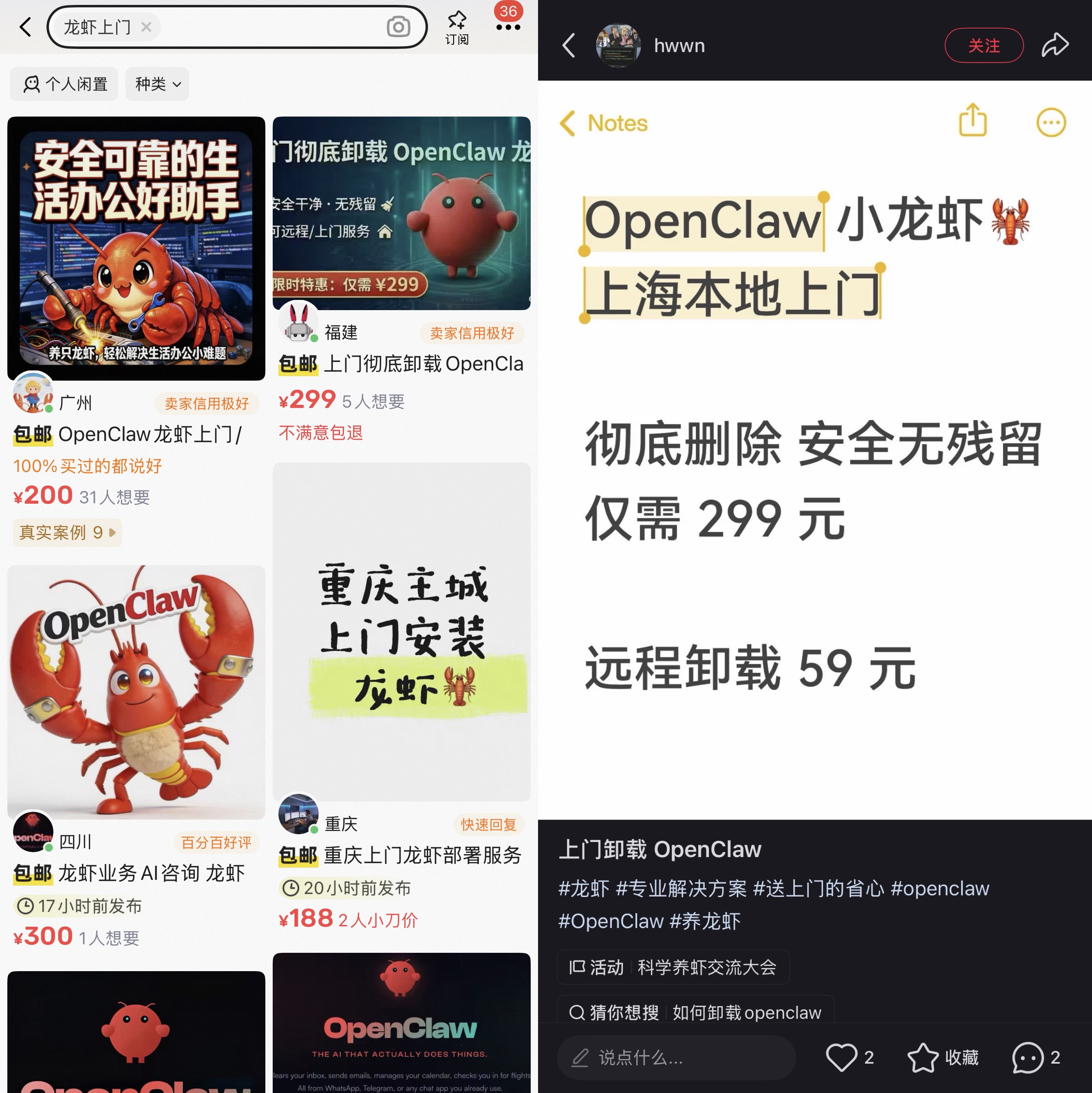The image size is (1092, 1093).
Task: Add the post to 收藏
Action: [943, 1057]
